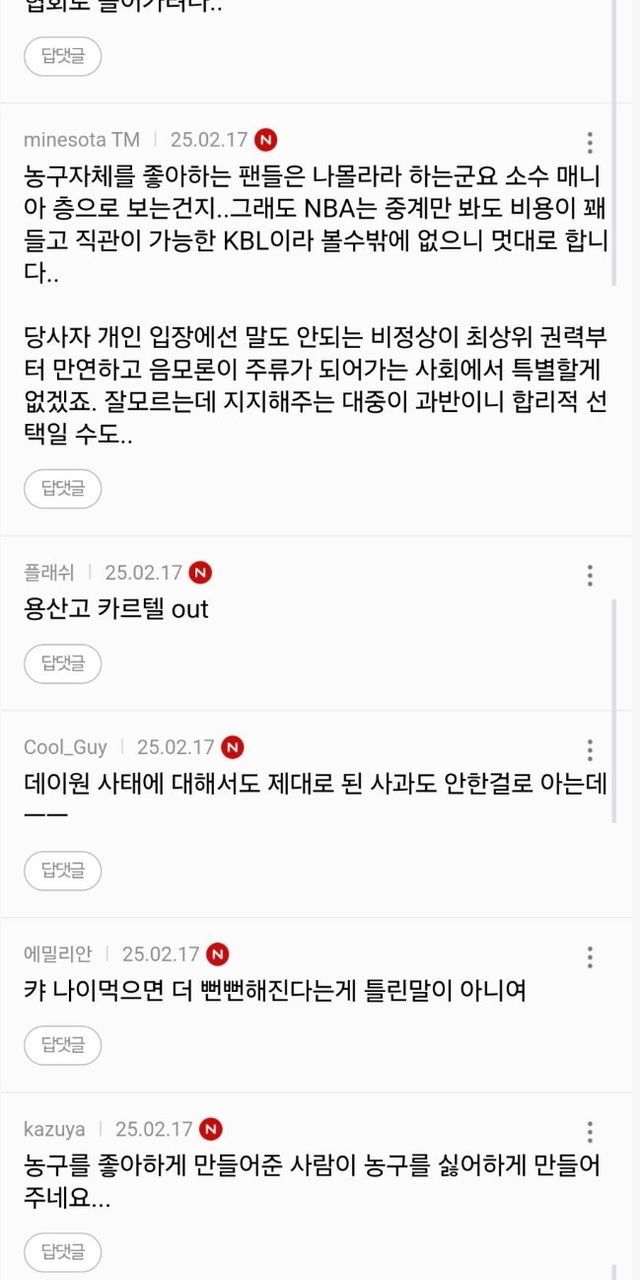Open overflow menu on minesota TM's comment

point(590,142)
